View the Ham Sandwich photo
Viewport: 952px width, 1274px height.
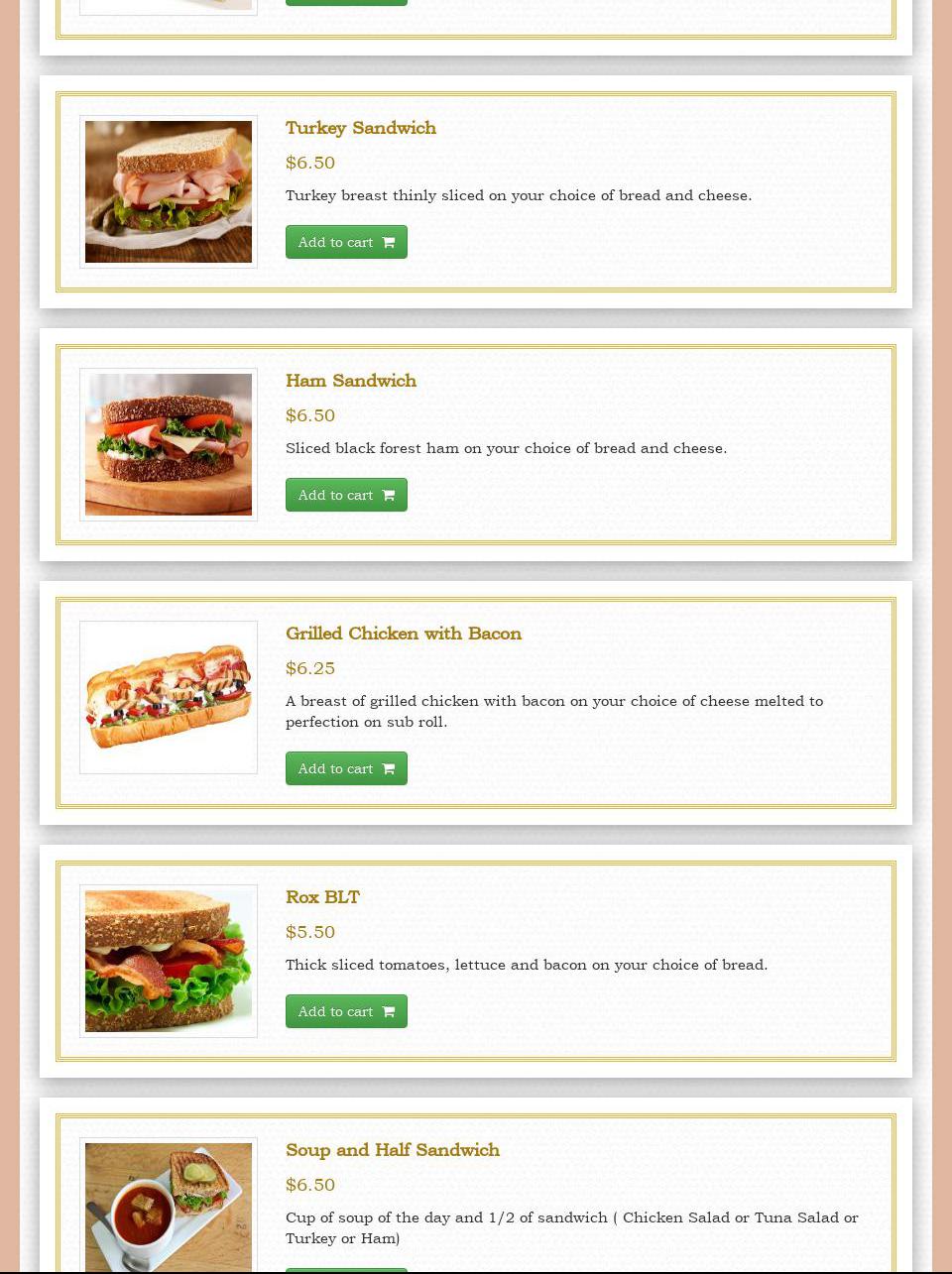[169, 445]
